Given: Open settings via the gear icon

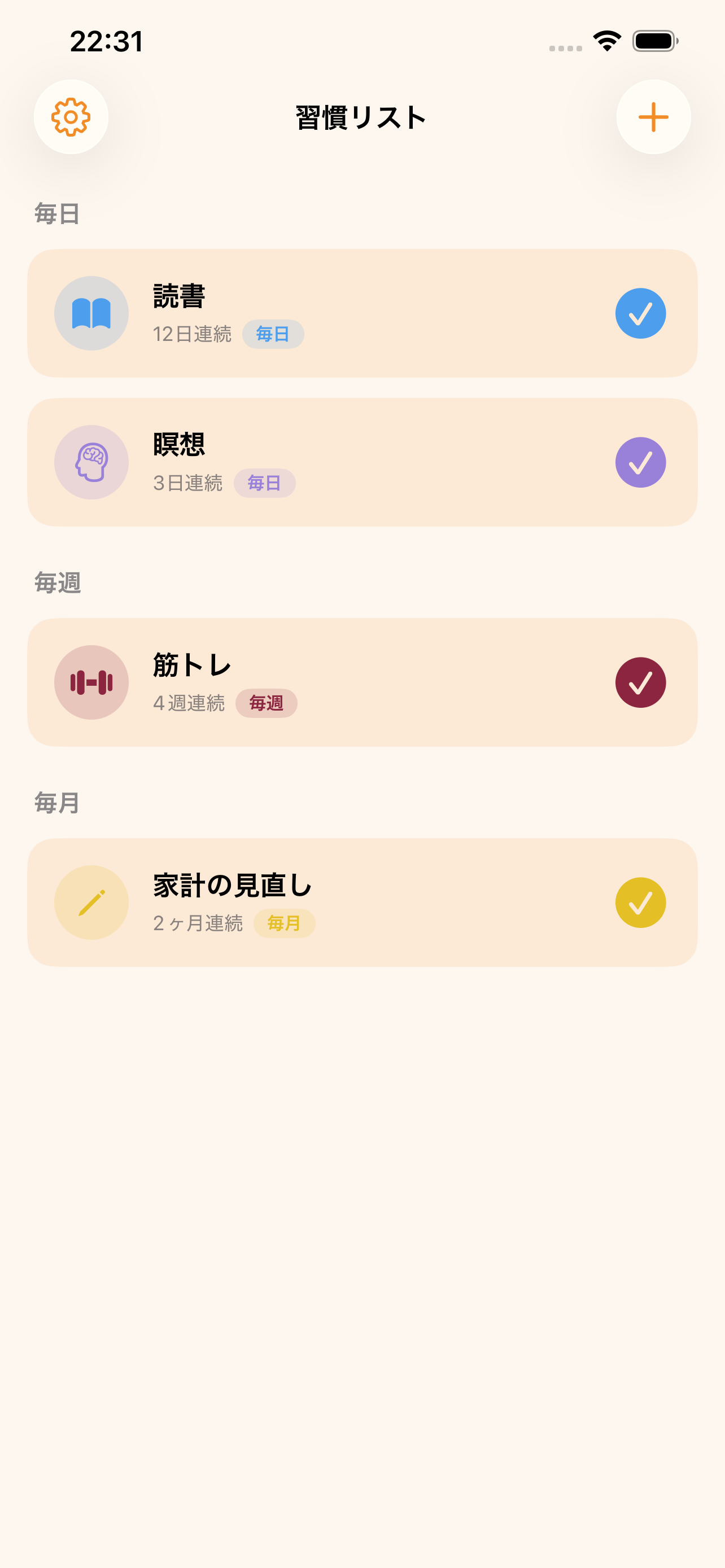Looking at the screenshot, I should 71,117.
